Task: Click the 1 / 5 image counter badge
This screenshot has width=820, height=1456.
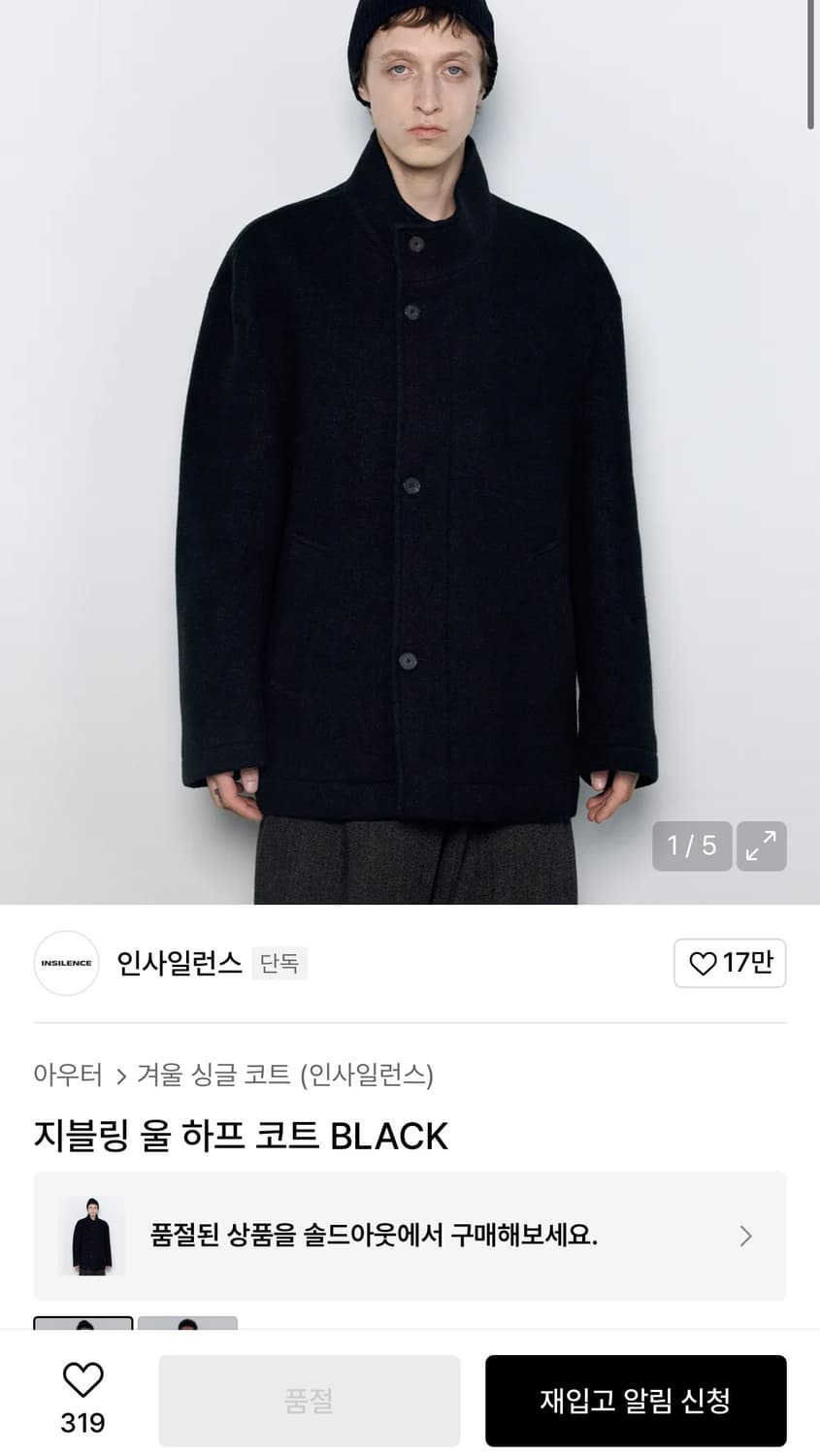Action: pyautogui.click(x=692, y=846)
